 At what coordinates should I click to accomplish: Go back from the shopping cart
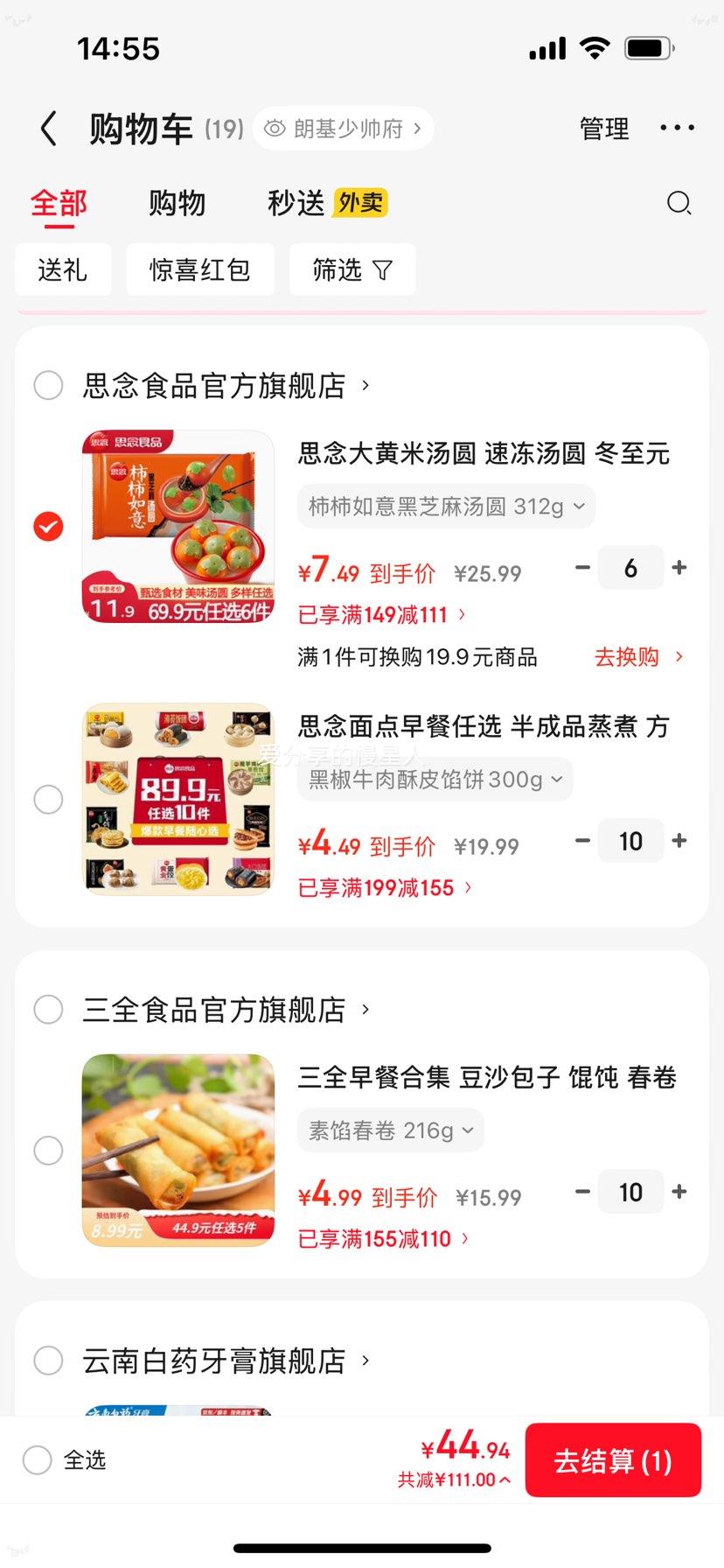click(49, 129)
